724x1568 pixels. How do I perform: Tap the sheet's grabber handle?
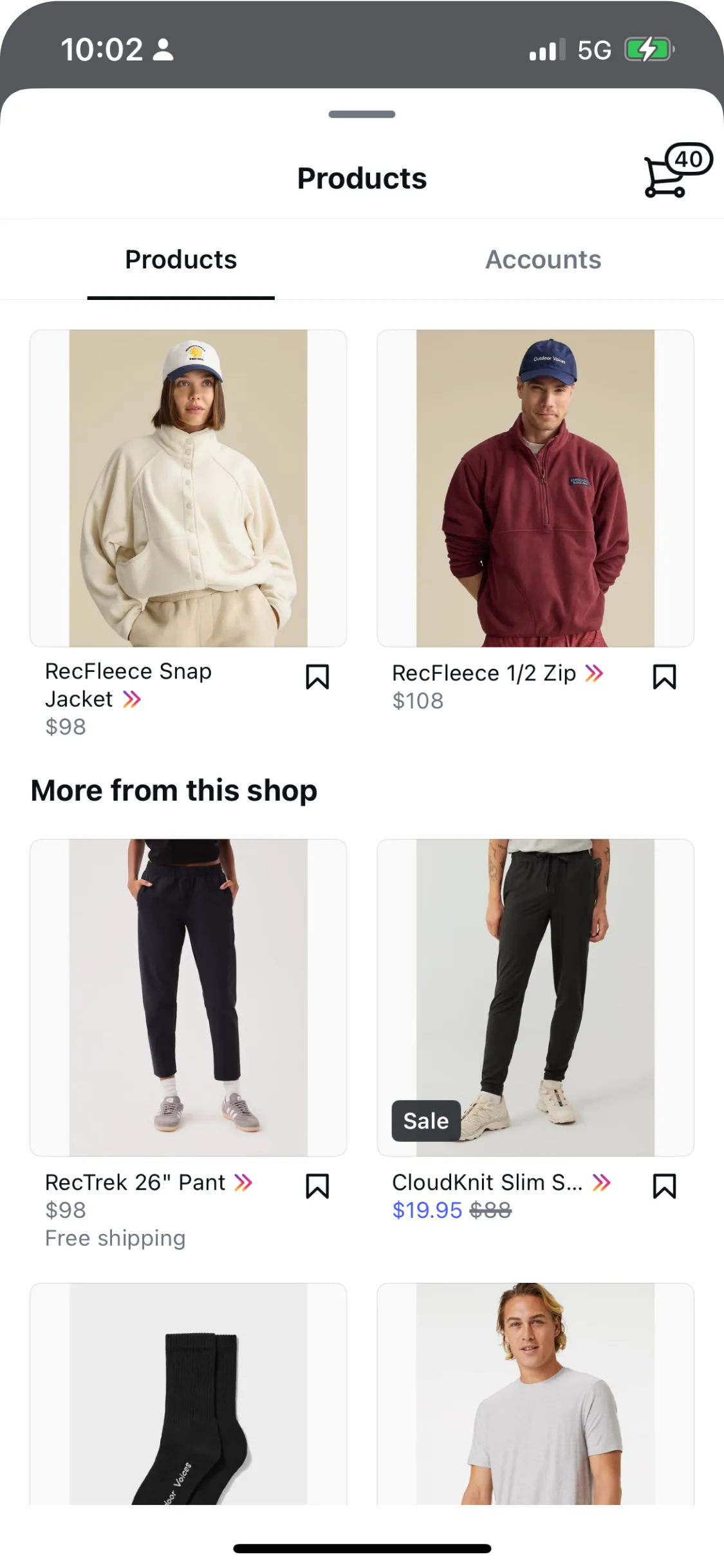362,115
